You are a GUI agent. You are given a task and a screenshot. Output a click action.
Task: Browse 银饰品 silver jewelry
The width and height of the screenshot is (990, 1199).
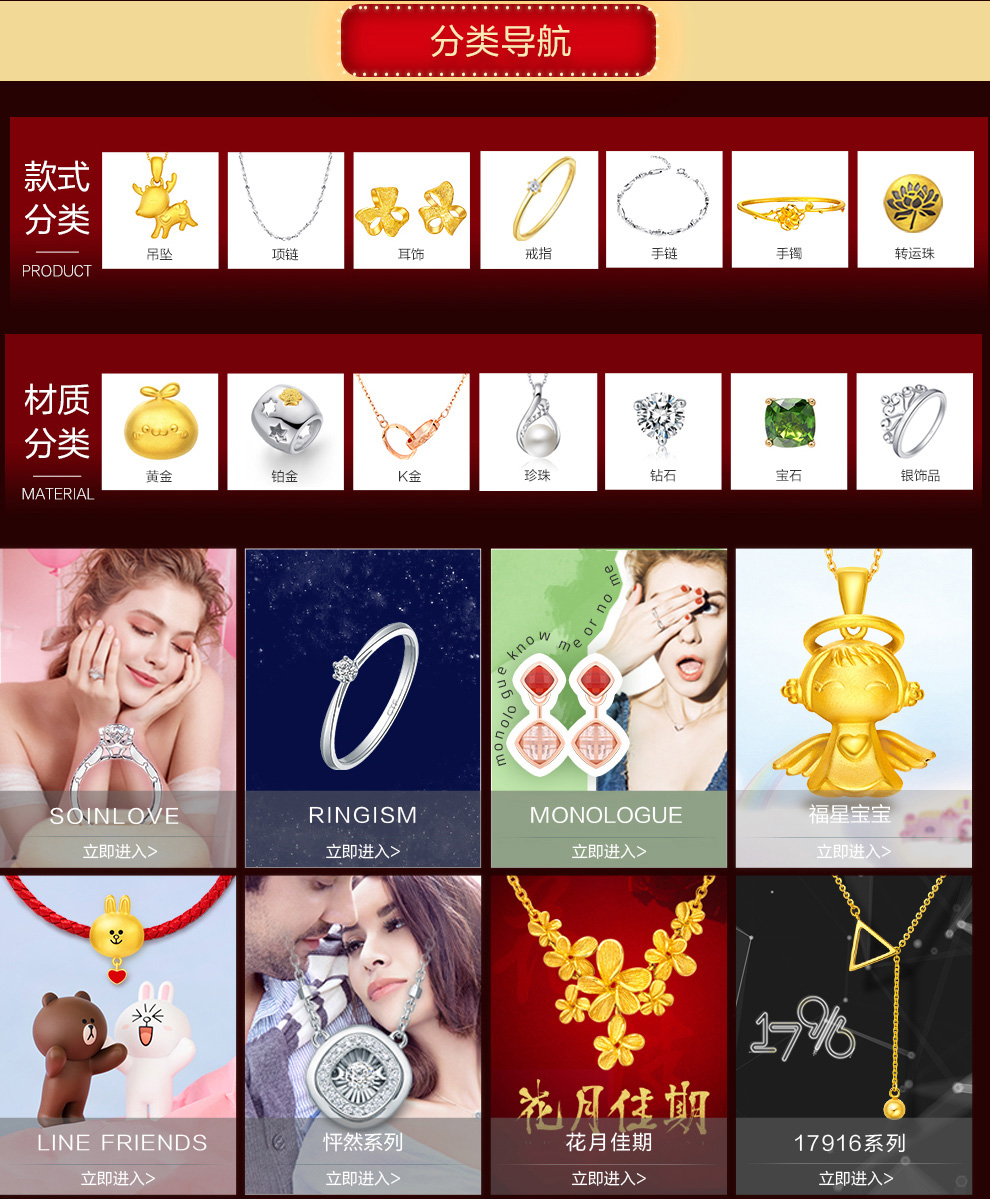[x=915, y=432]
